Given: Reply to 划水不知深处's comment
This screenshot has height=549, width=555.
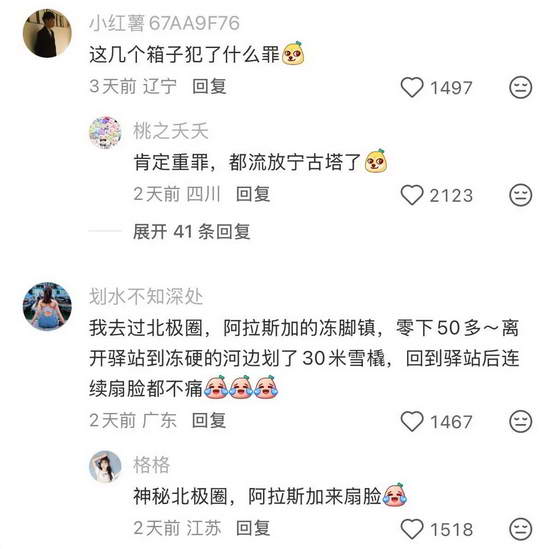Looking at the screenshot, I should click(209, 421).
